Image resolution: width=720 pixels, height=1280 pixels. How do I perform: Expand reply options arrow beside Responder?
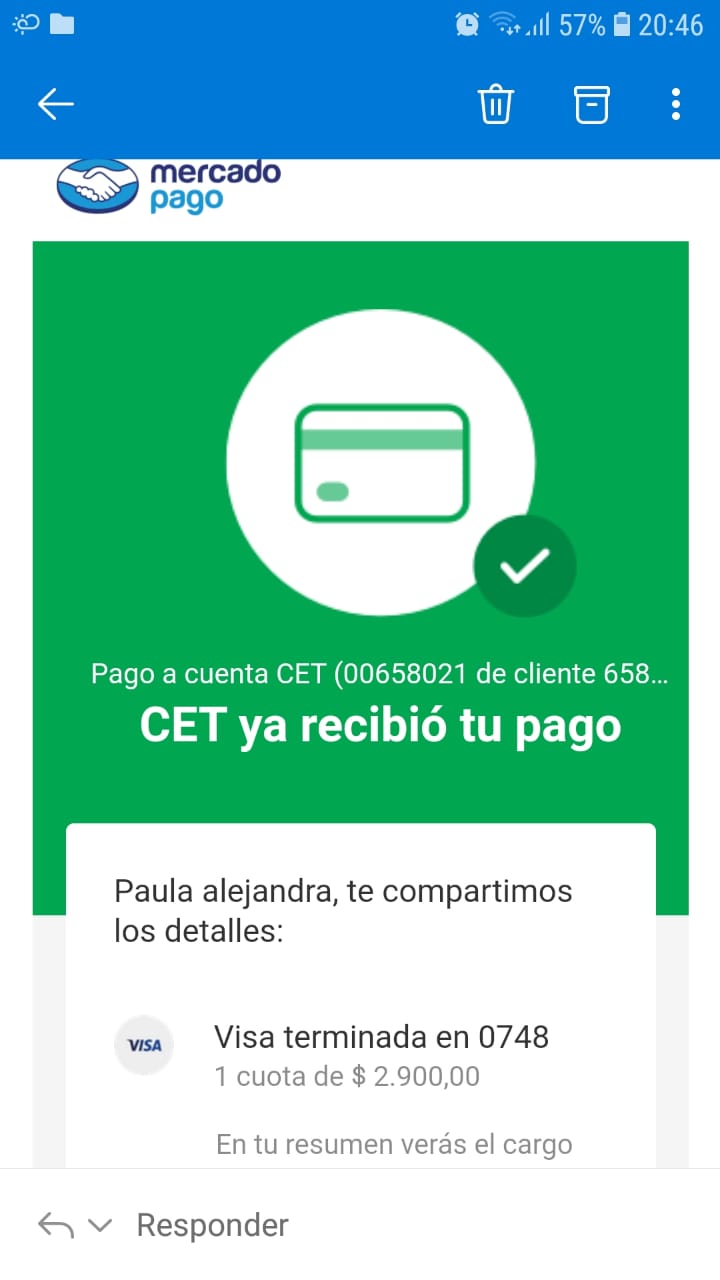pyautogui.click(x=100, y=1226)
